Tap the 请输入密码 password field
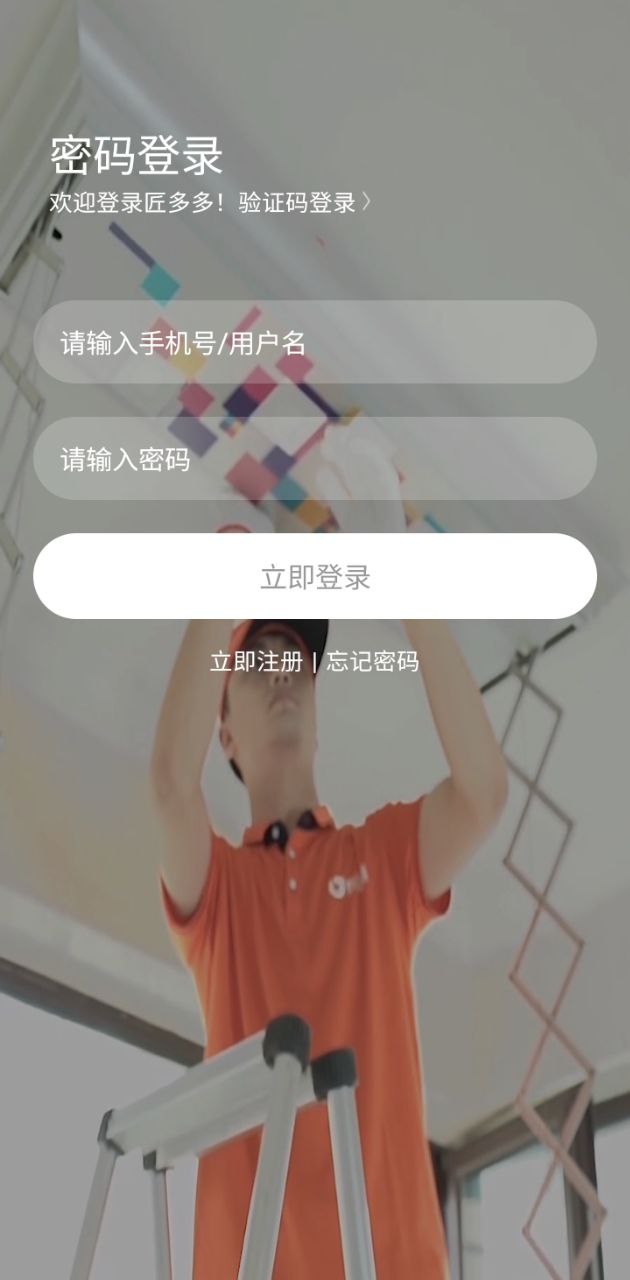 point(315,460)
